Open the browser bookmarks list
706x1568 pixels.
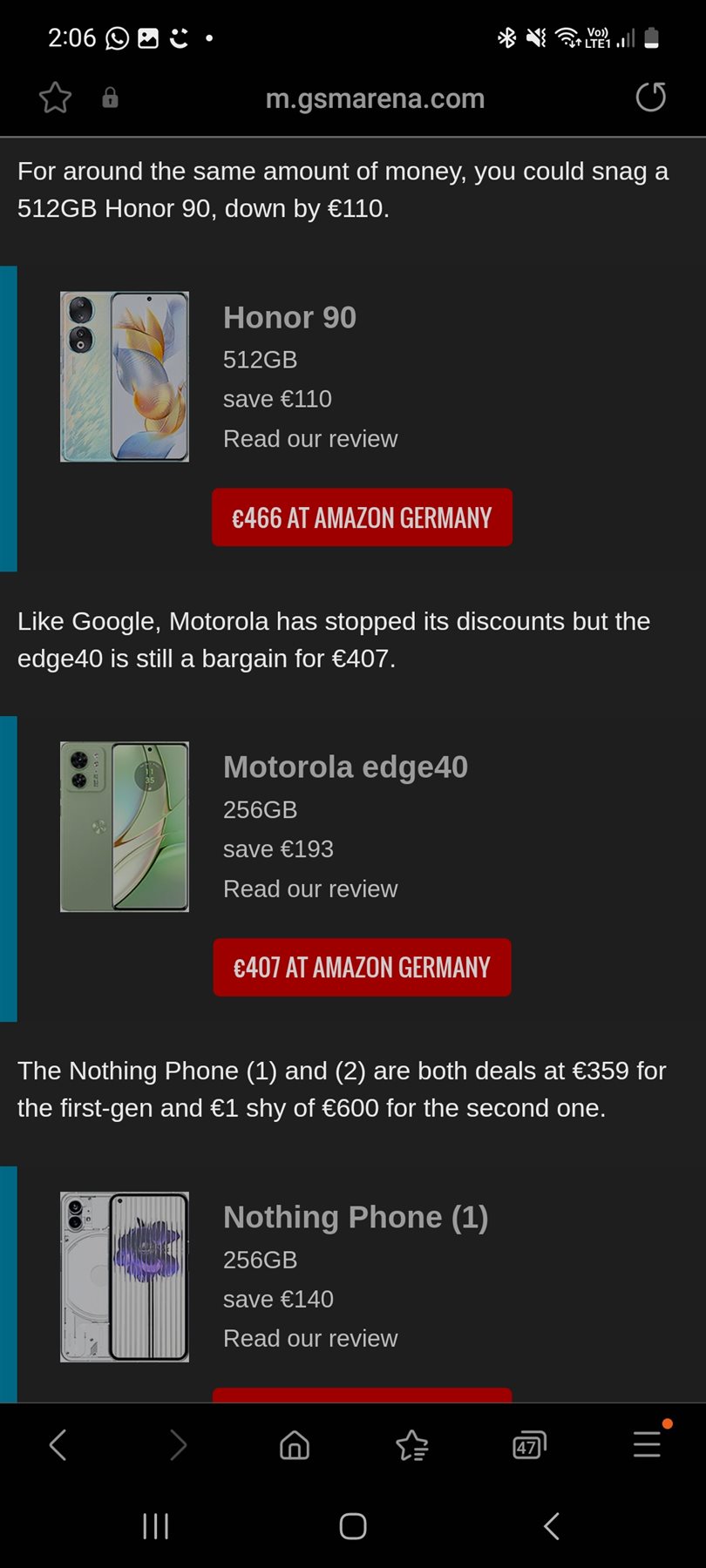click(411, 1445)
